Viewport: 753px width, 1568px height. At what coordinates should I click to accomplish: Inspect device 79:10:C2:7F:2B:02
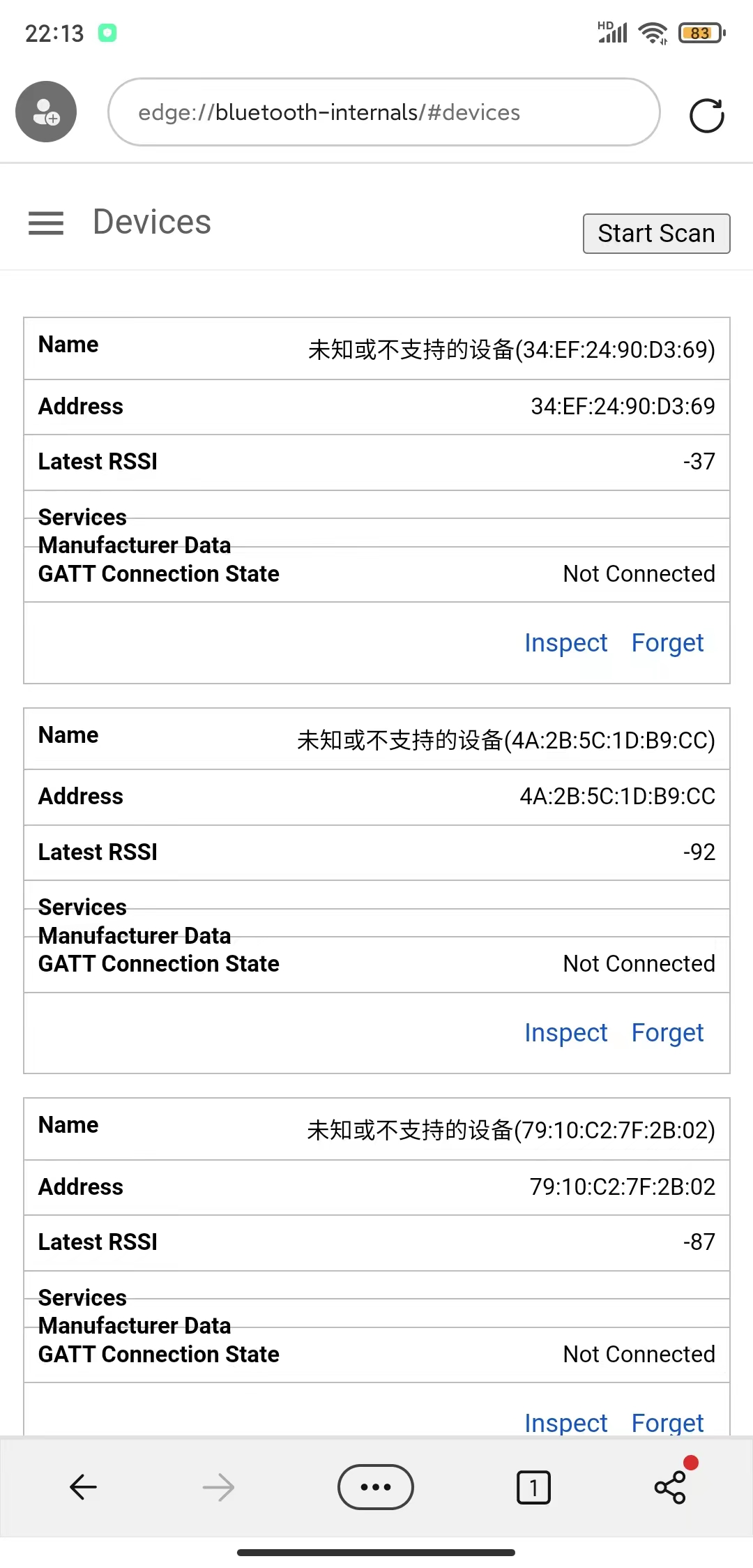565,1422
